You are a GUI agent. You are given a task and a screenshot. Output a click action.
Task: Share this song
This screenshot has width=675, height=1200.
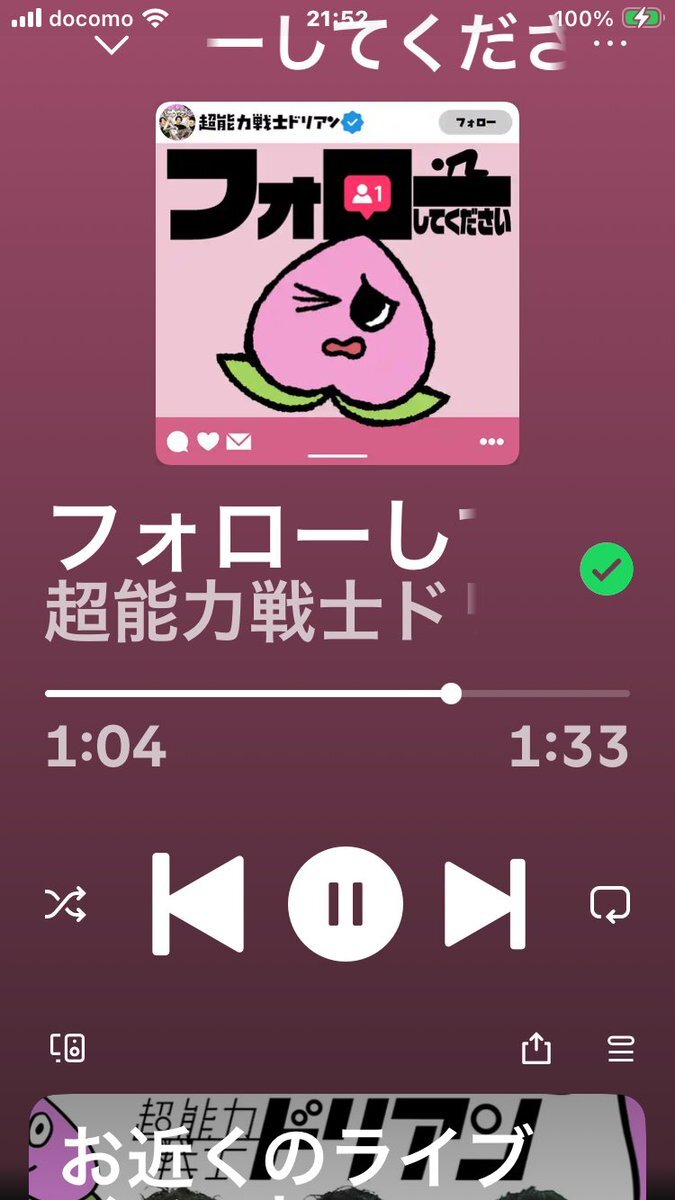pyautogui.click(x=536, y=1048)
